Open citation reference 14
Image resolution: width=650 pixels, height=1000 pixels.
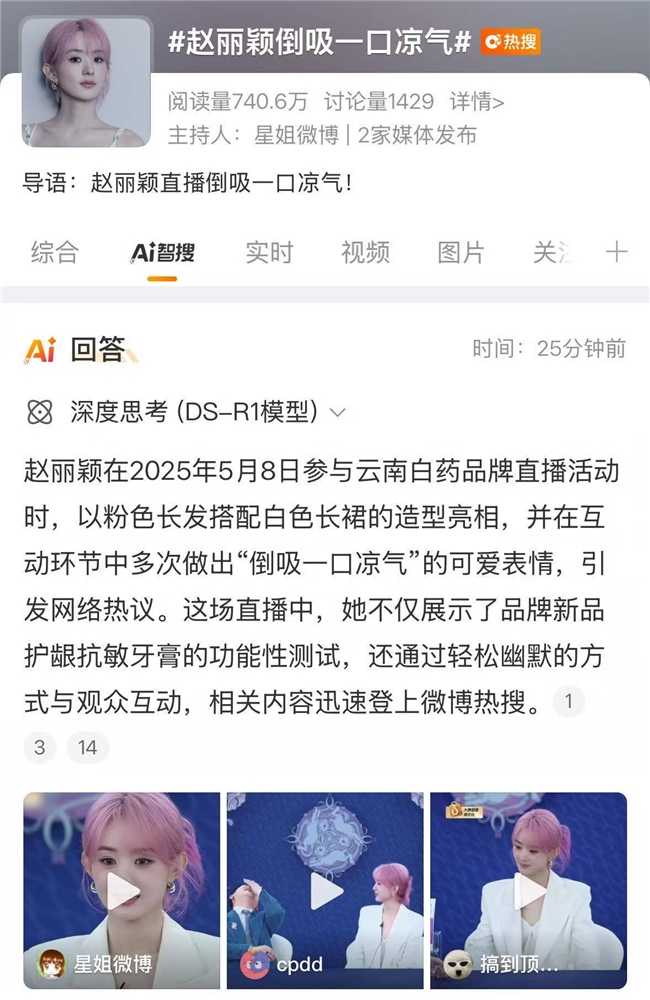tap(88, 747)
